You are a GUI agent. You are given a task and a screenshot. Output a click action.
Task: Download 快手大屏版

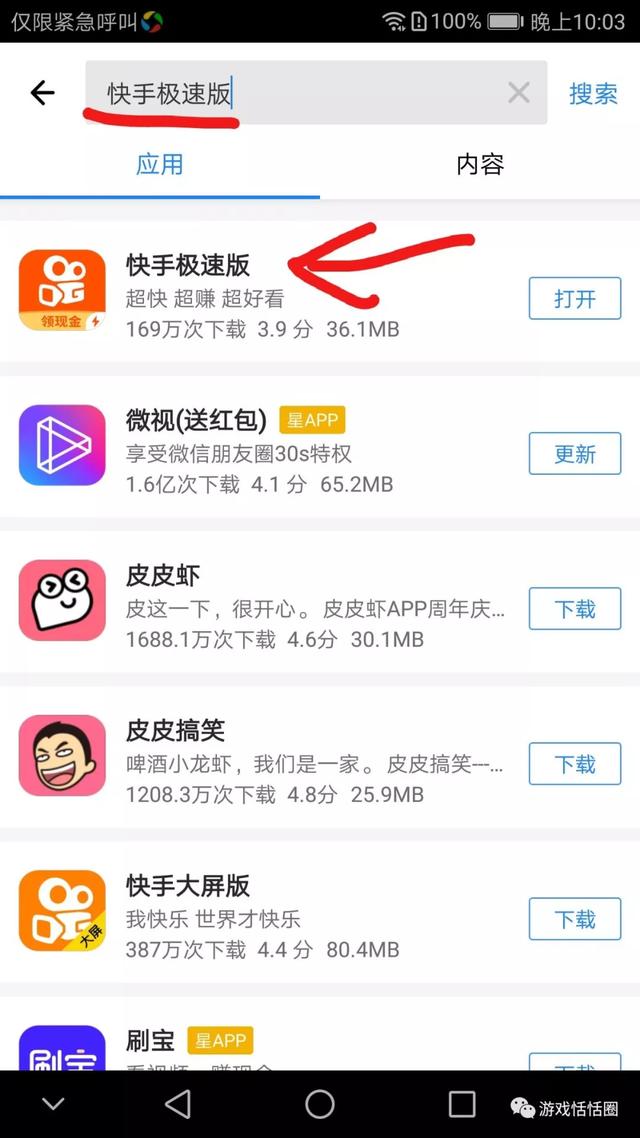point(574,919)
